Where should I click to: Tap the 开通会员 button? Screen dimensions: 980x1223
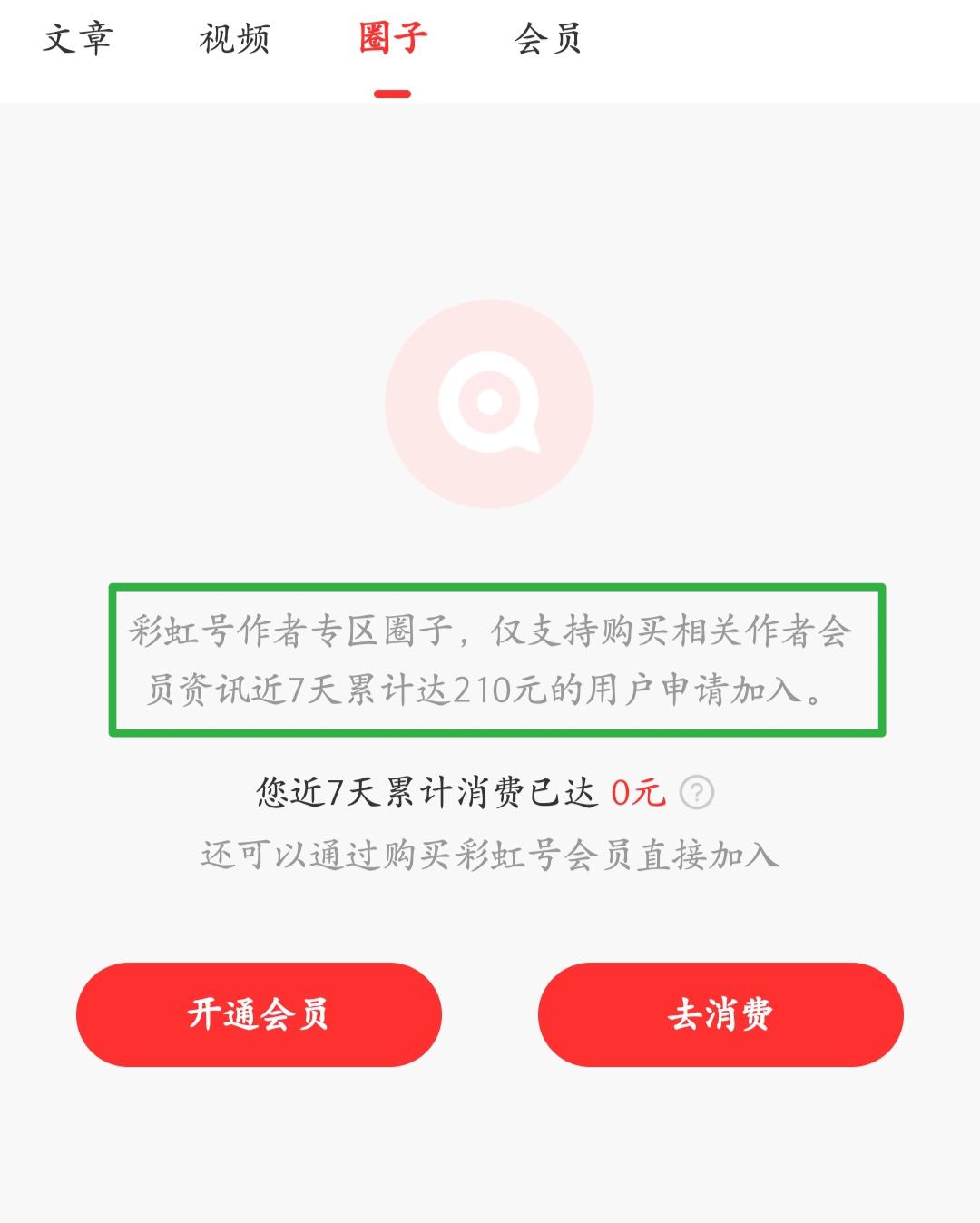259,1013
